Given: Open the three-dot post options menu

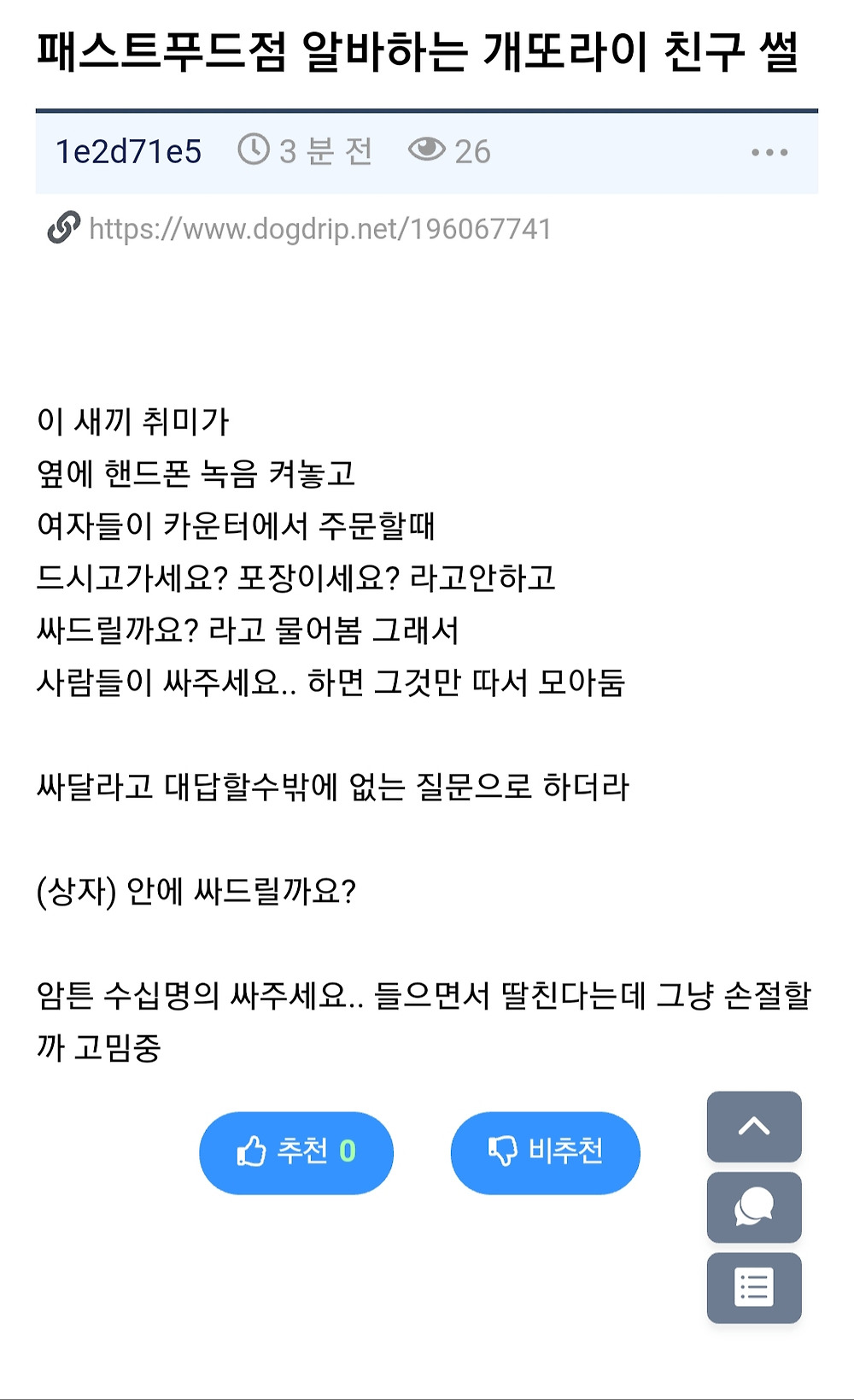Looking at the screenshot, I should tap(769, 152).
